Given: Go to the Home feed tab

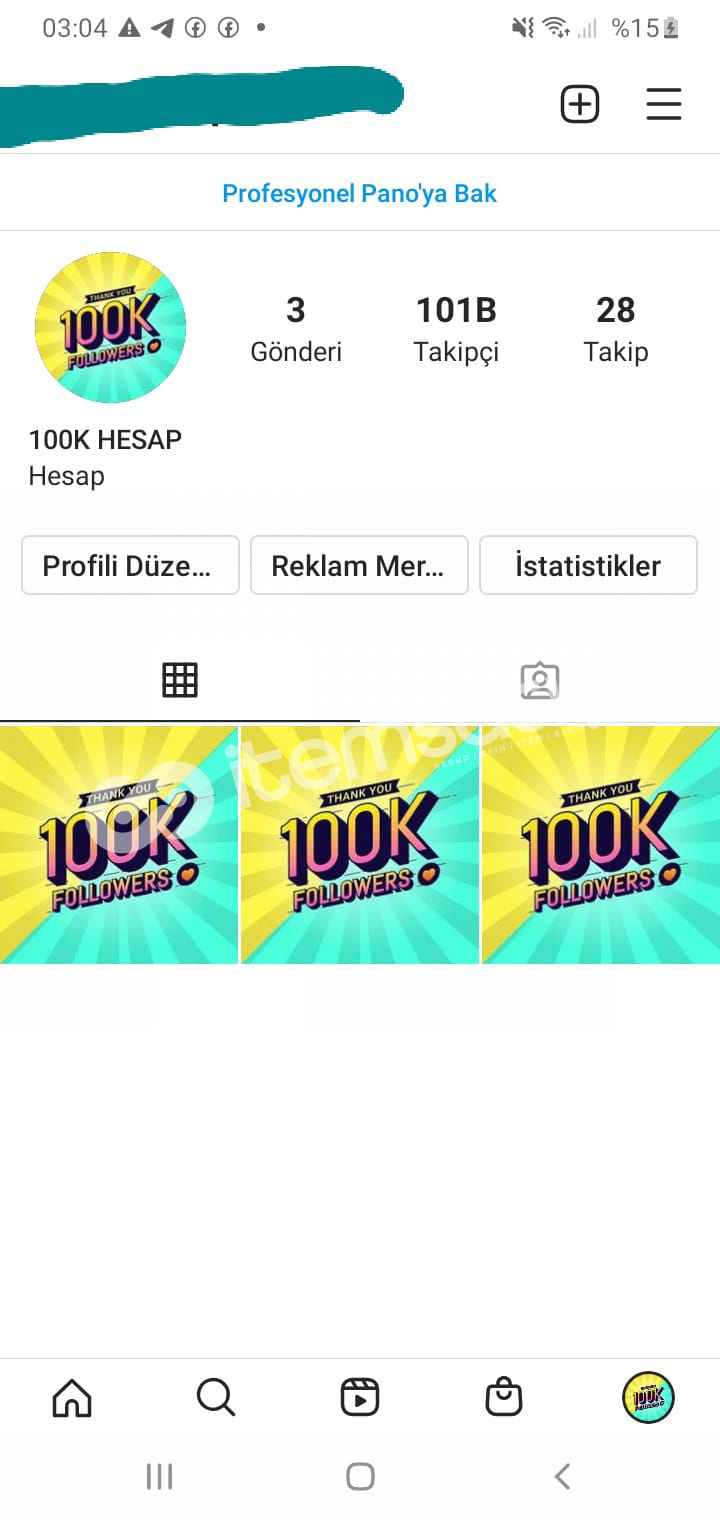Looking at the screenshot, I should click(x=72, y=1397).
